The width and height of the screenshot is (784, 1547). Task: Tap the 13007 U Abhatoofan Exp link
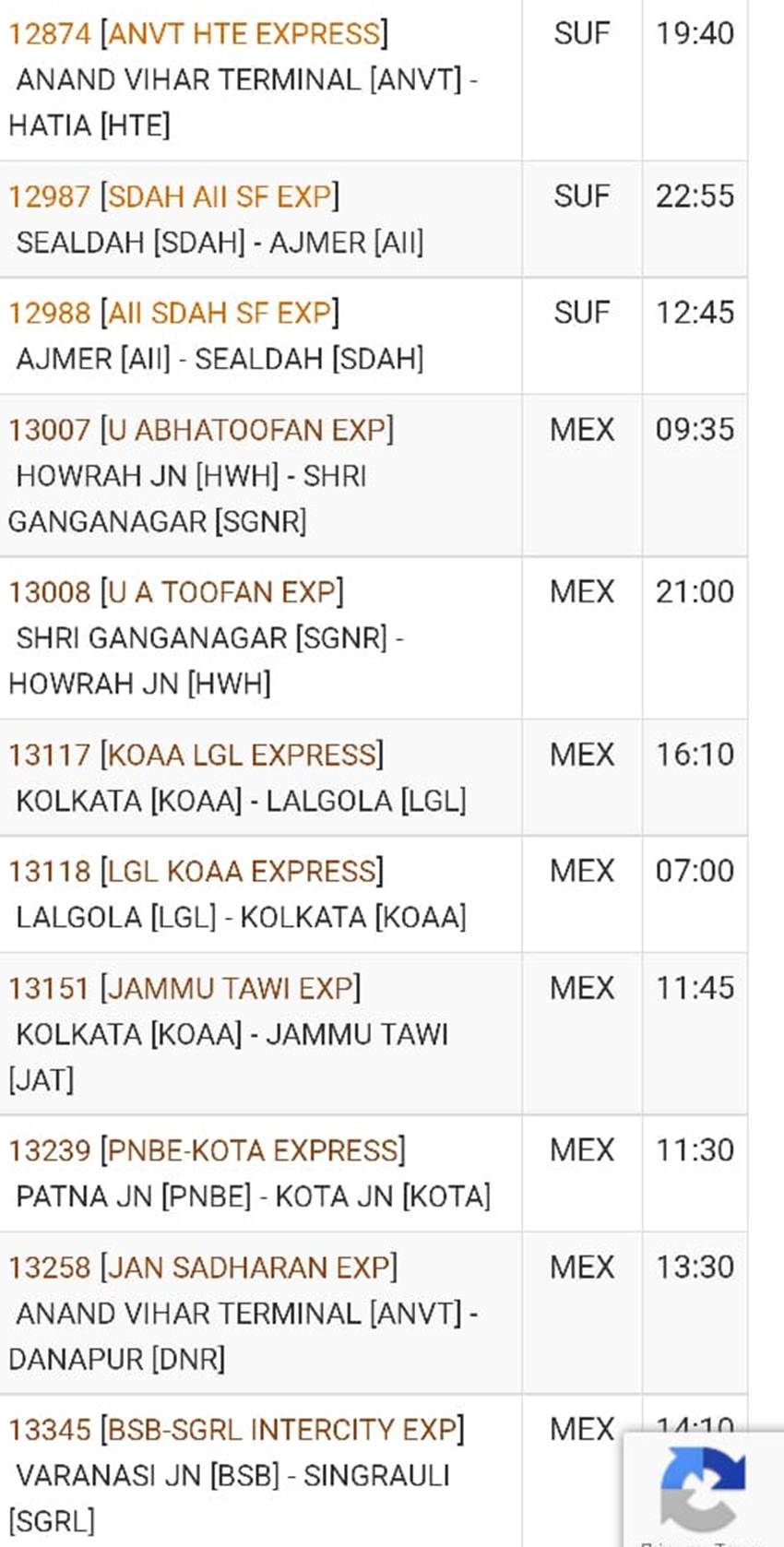point(200,430)
